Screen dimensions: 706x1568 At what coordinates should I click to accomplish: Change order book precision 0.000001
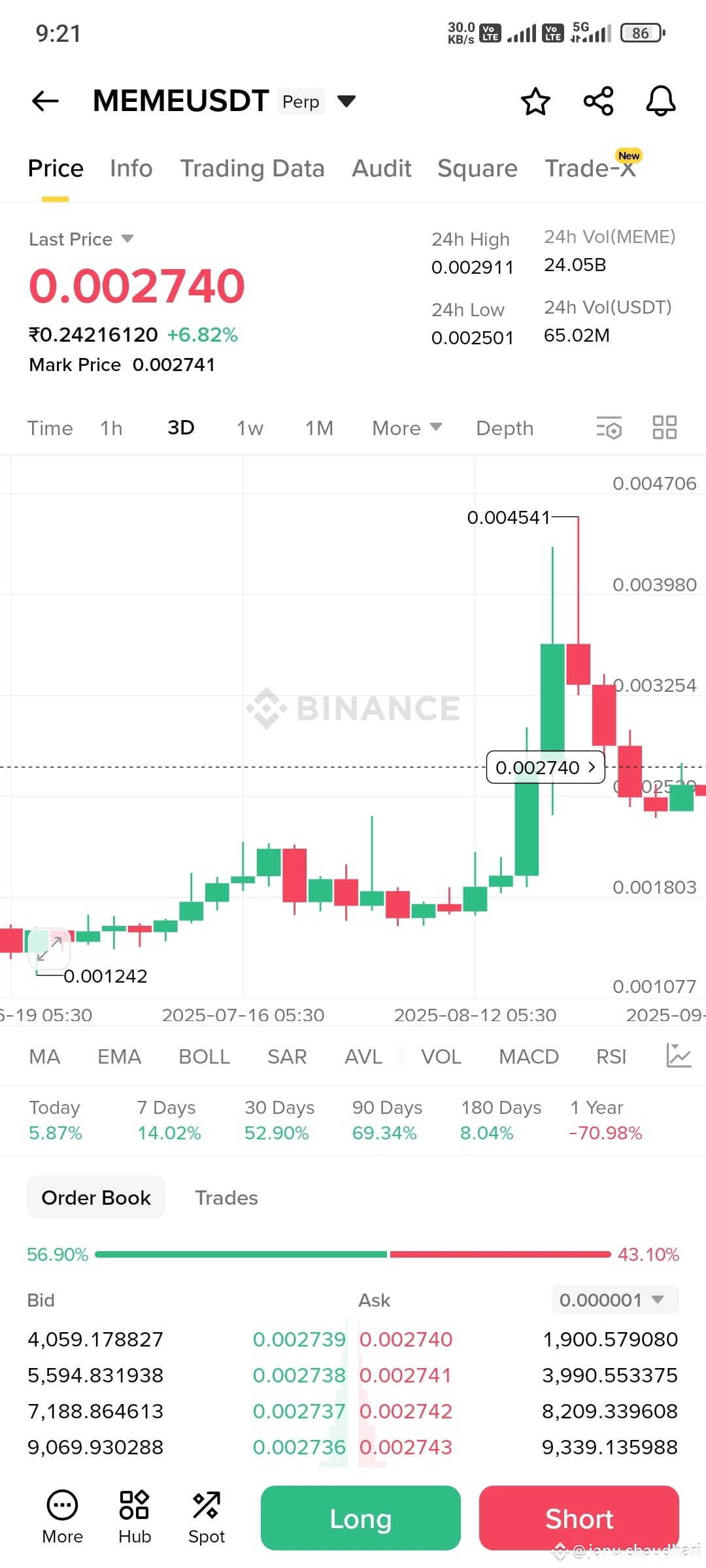point(615,1300)
